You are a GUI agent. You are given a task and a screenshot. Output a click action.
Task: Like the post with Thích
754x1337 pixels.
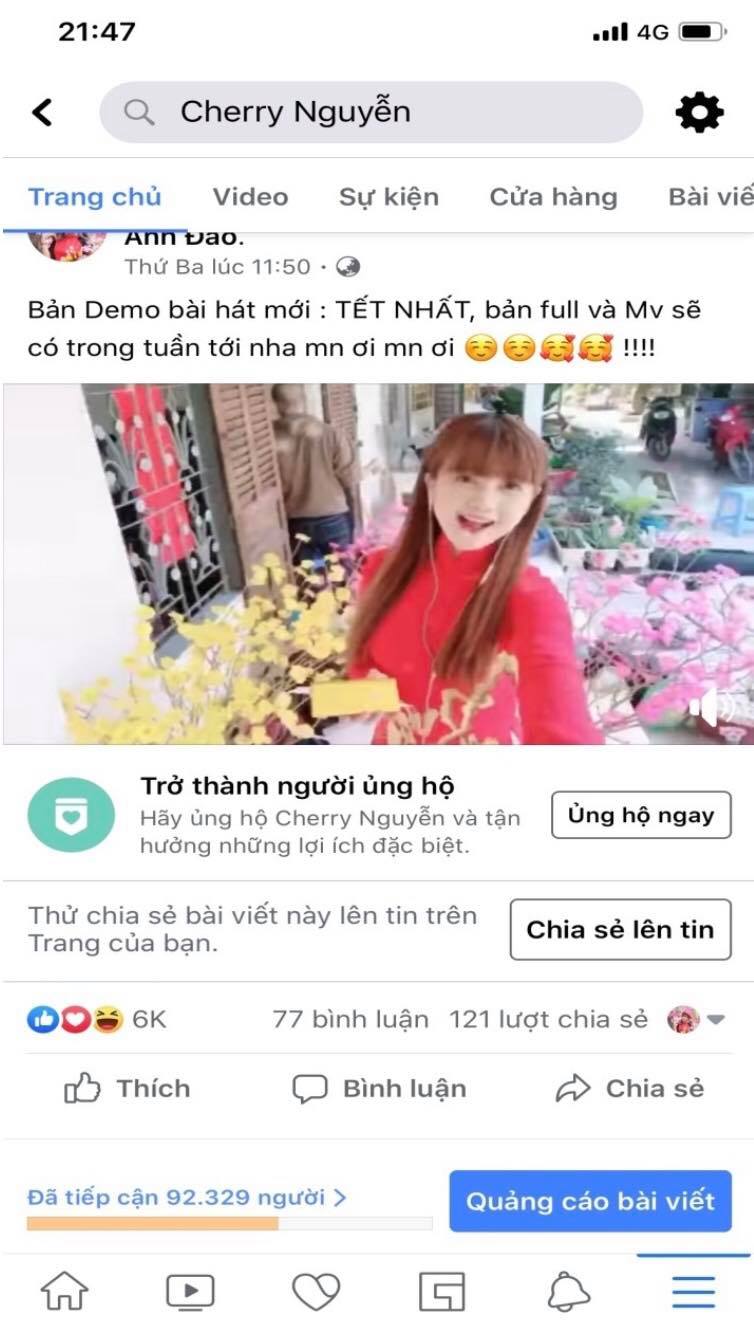tap(127, 1088)
